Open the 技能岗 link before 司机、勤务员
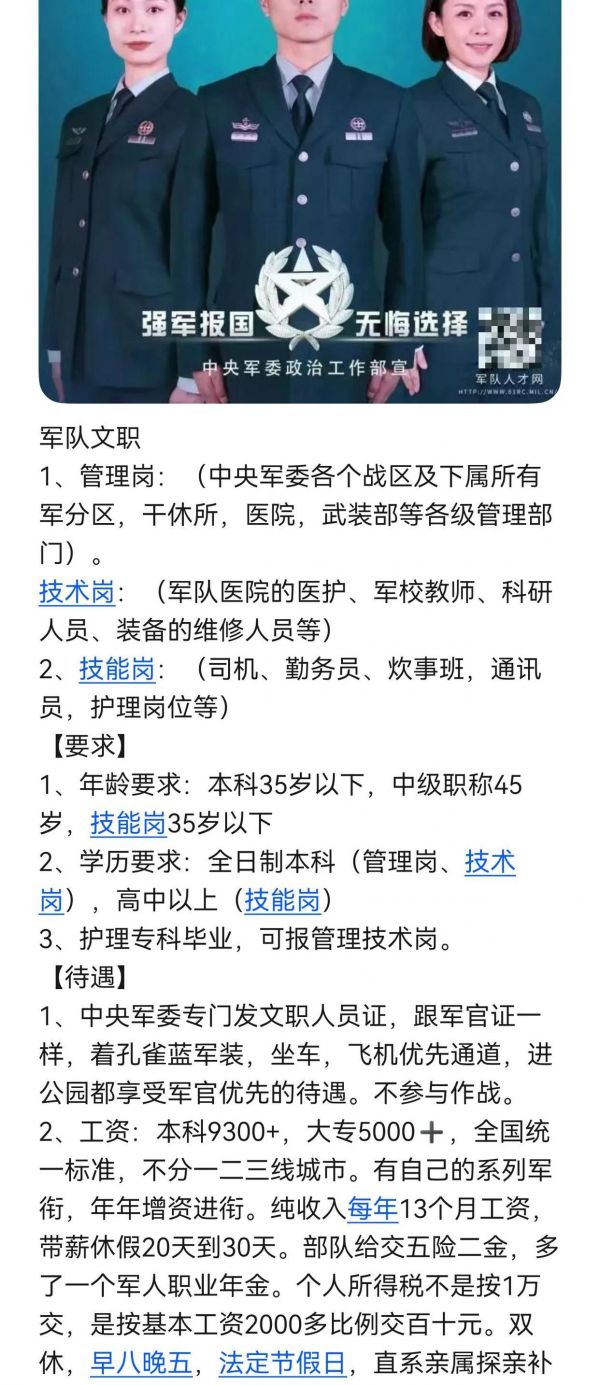The width and height of the screenshot is (600, 1385). [116, 669]
